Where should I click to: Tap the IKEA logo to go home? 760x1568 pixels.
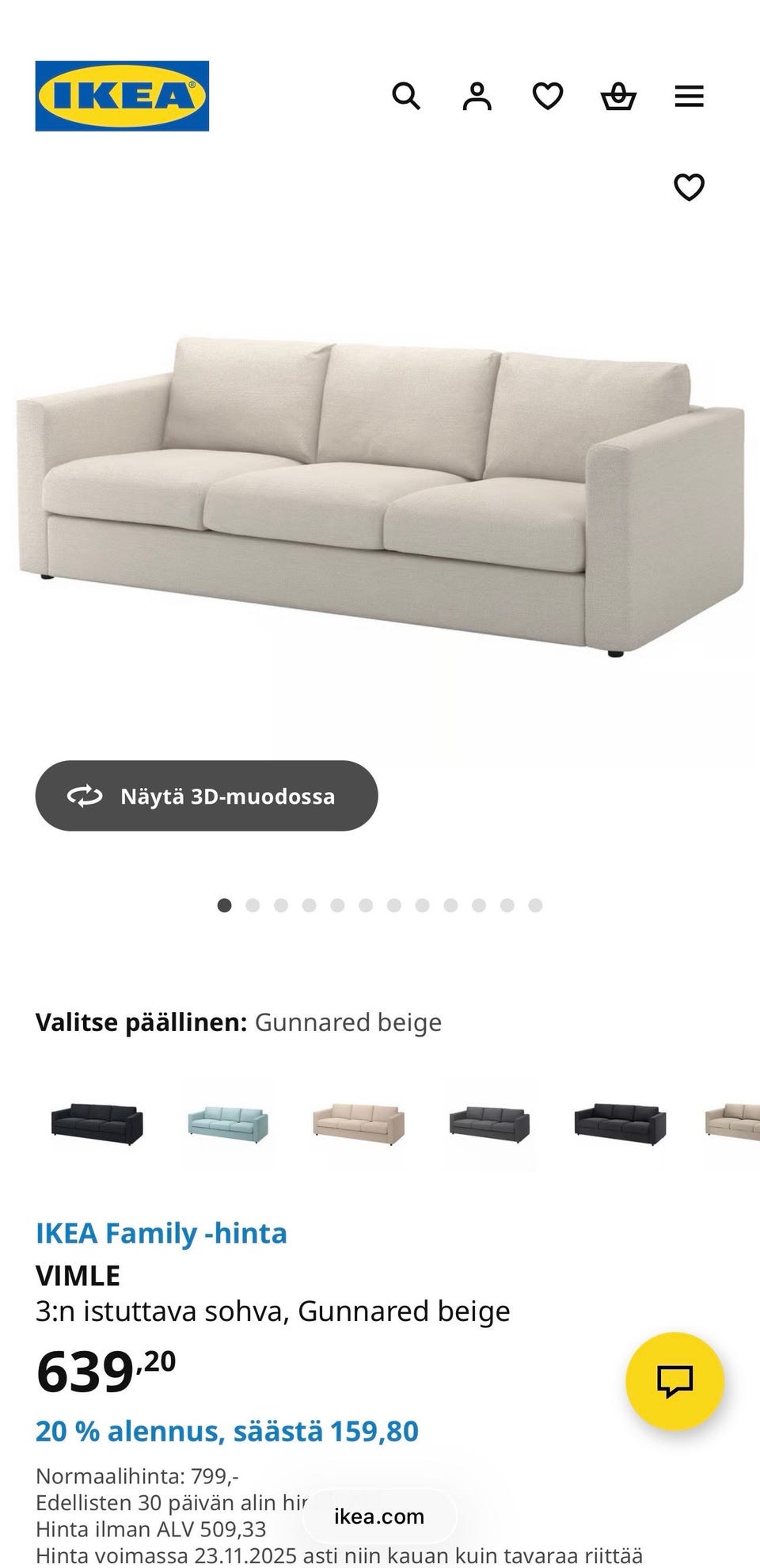pyautogui.click(x=122, y=96)
